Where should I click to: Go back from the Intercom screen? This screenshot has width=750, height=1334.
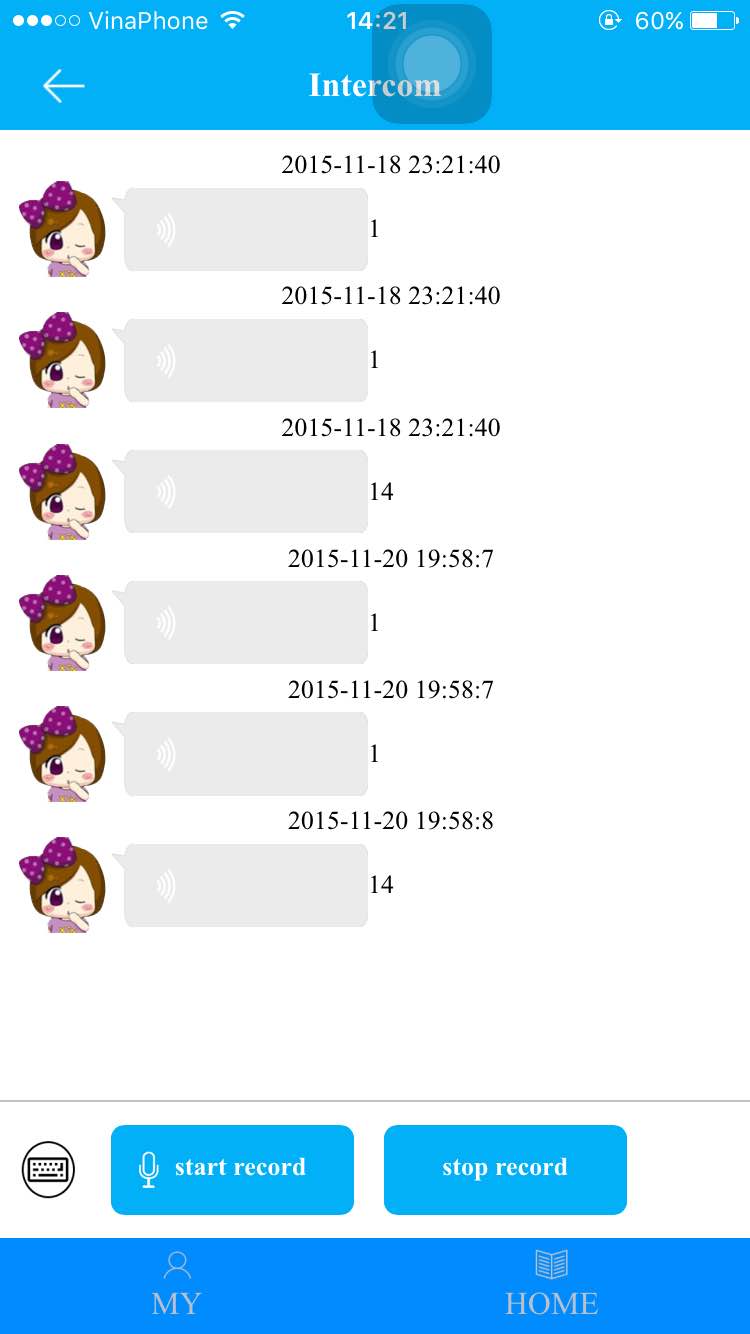click(x=63, y=86)
